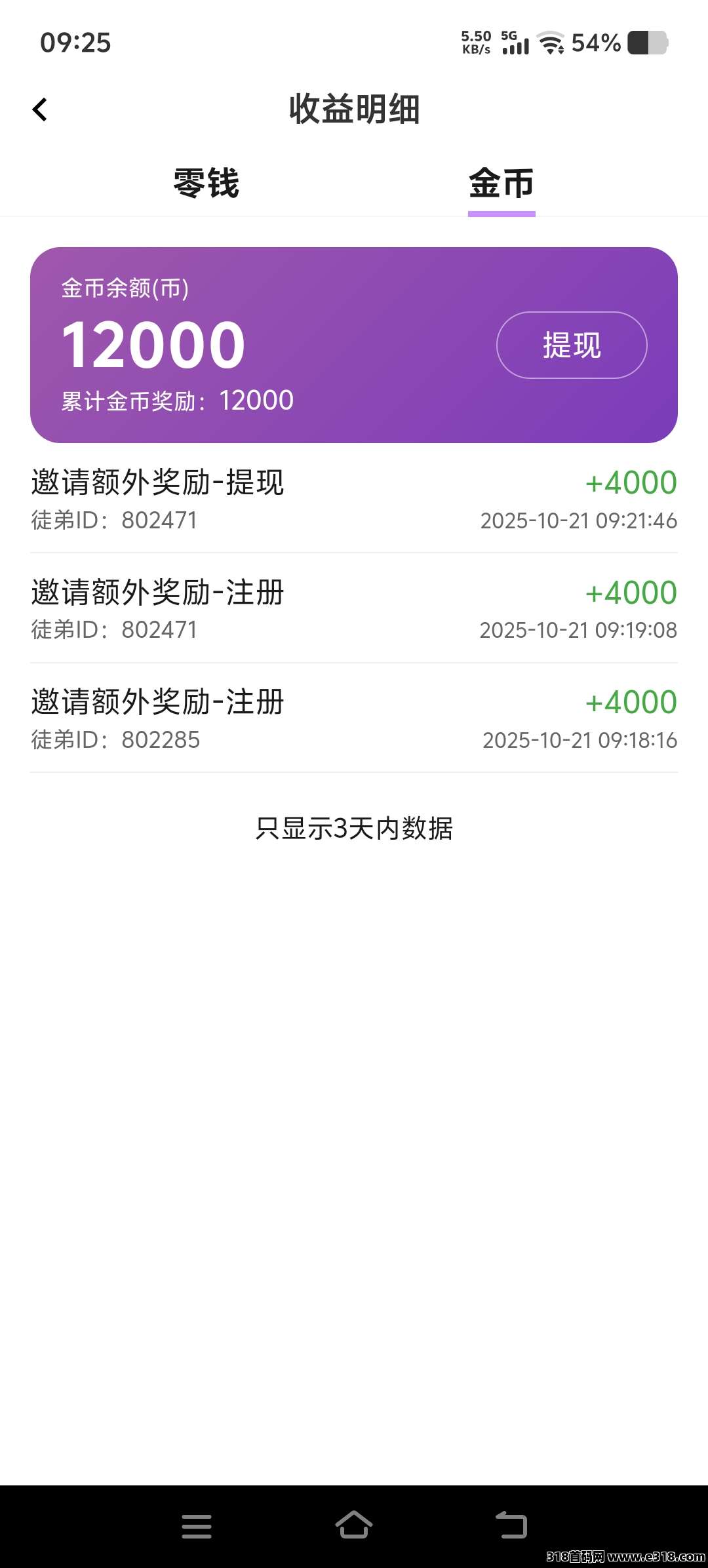Select the 金币 tab
The image size is (708, 1568).
coord(501,183)
